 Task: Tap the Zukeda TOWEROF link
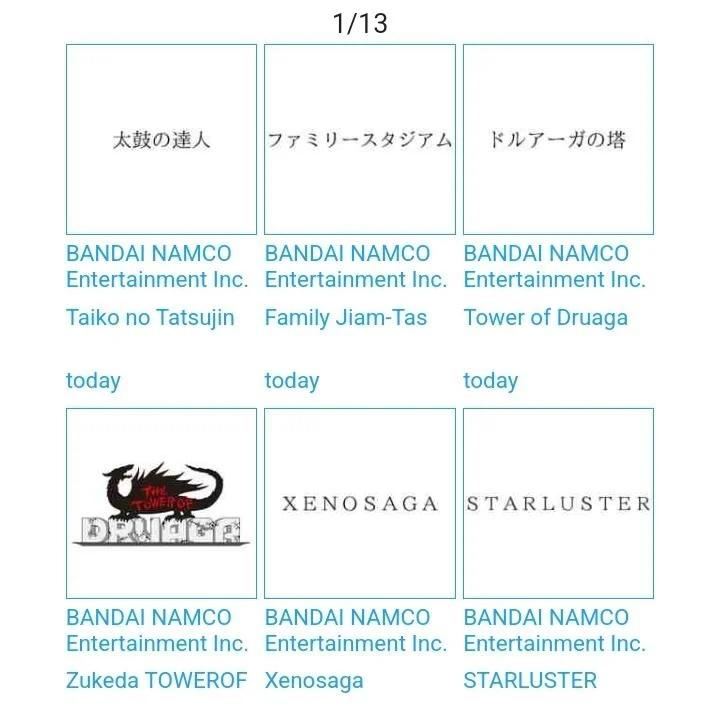click(x=156, y=681)
